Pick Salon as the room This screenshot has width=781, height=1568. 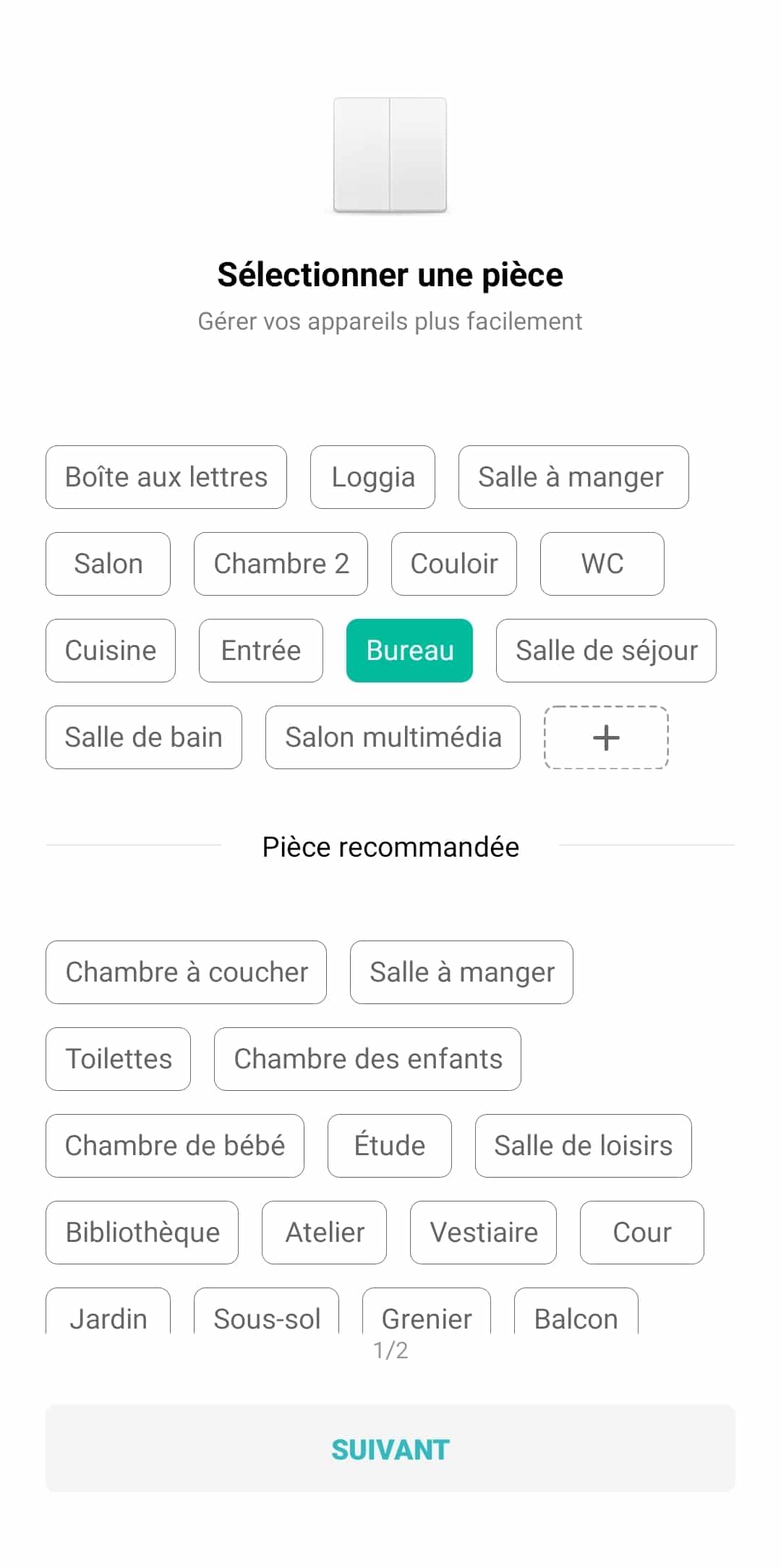pos(108,564)
